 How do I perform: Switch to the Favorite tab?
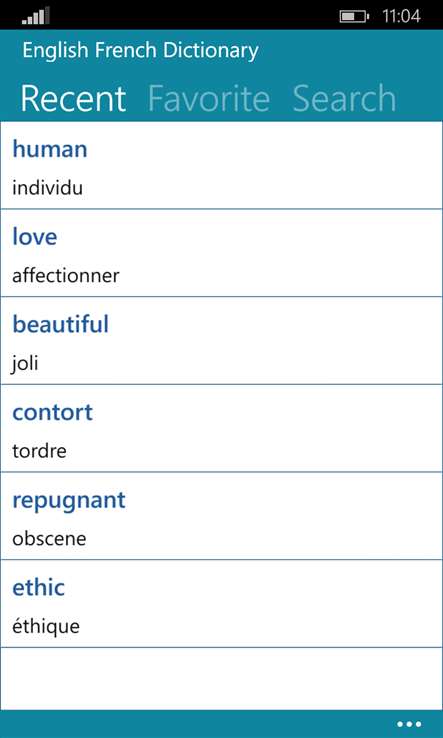point(209,98)
